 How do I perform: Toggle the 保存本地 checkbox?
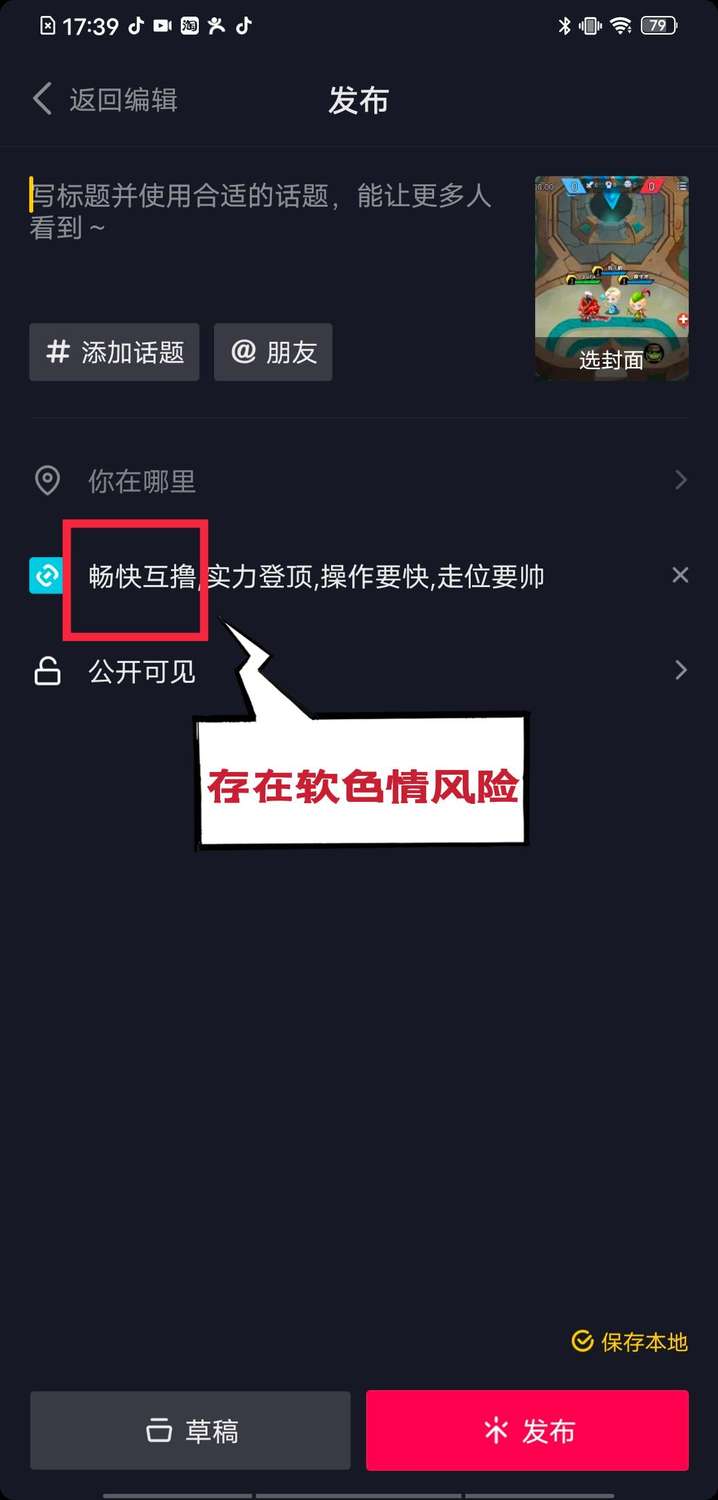click(630, 1342)
